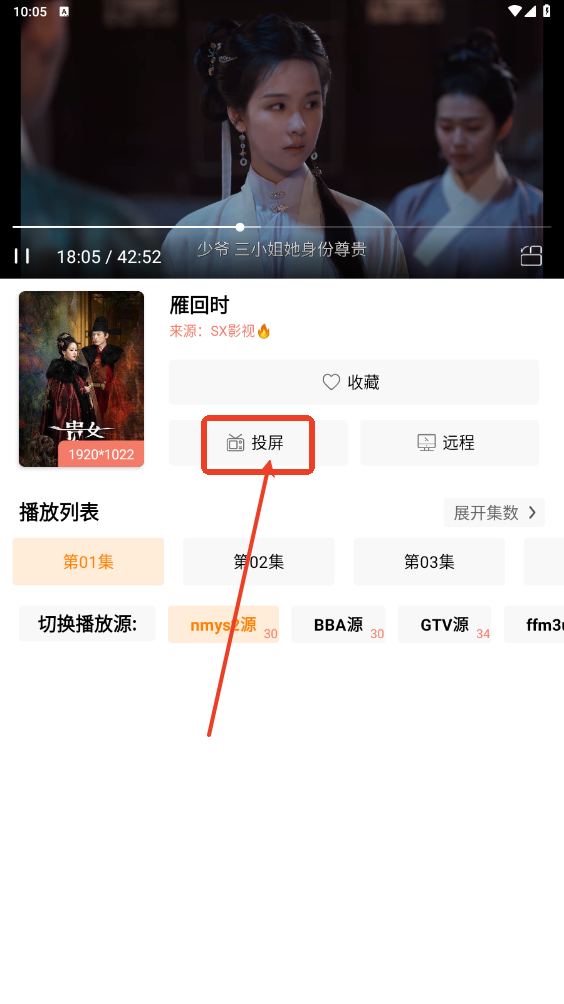This screenshot has height=1004, width=564.
Task: Expand episode list with 展开集数
Action: pyautogui.click(x=494, y=512)
